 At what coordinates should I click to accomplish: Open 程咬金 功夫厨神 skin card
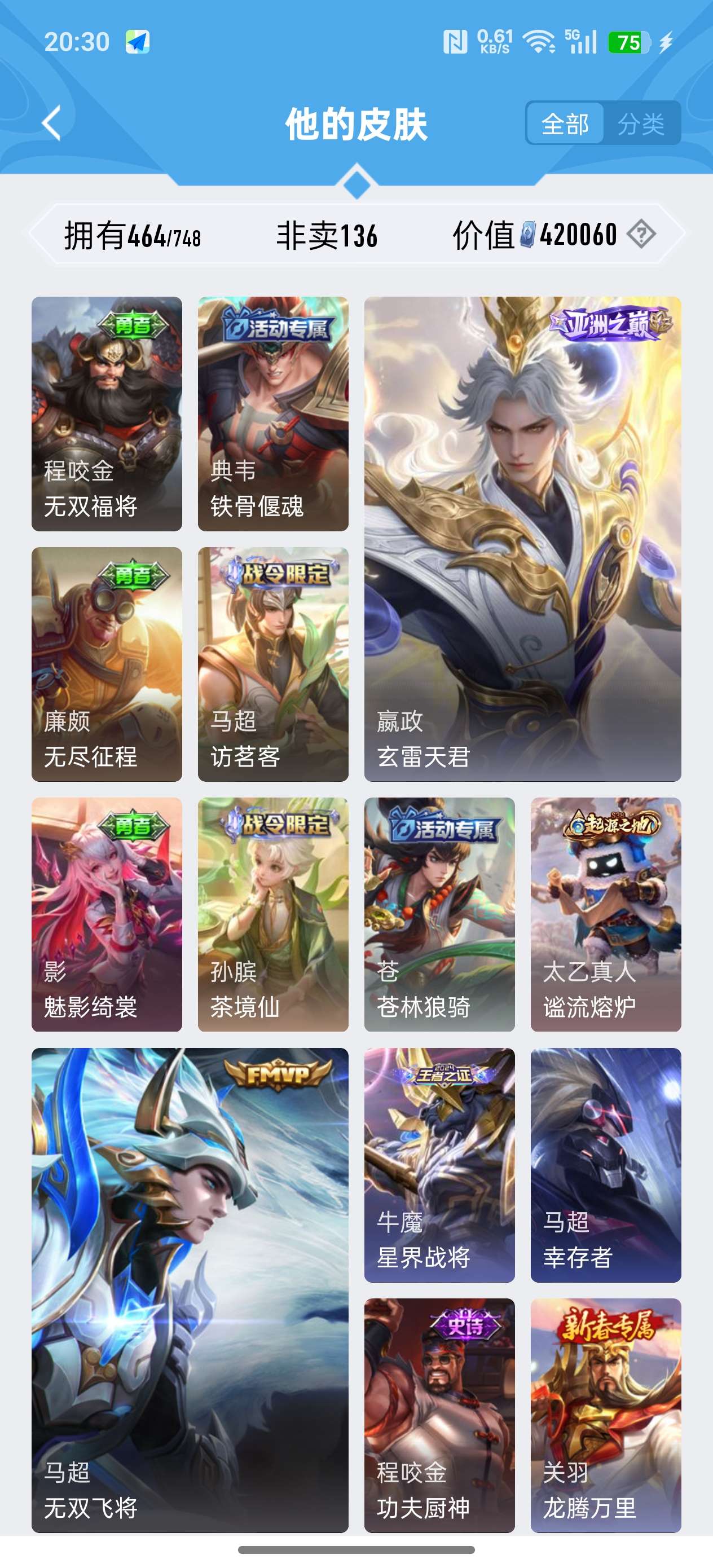pos(439,1415)
